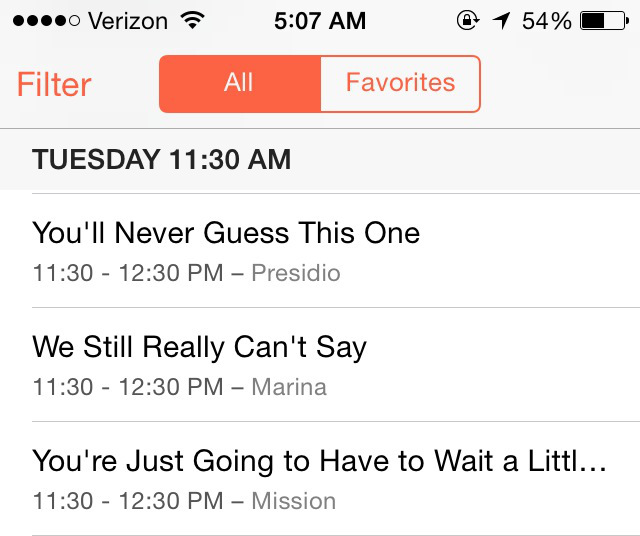Open the session in the Mission room

[320, 478]
